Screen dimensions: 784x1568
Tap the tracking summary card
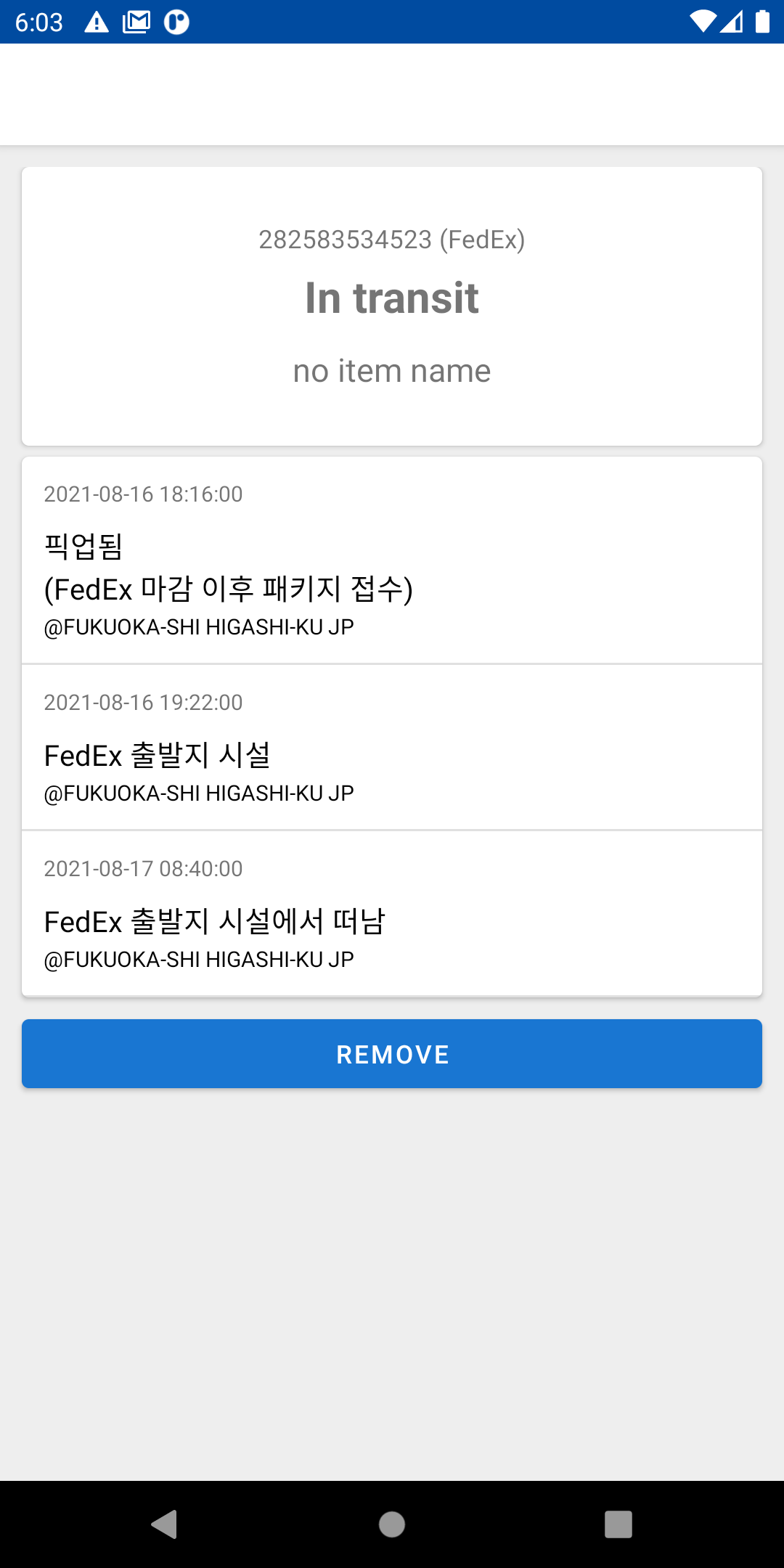click(392, 305)
